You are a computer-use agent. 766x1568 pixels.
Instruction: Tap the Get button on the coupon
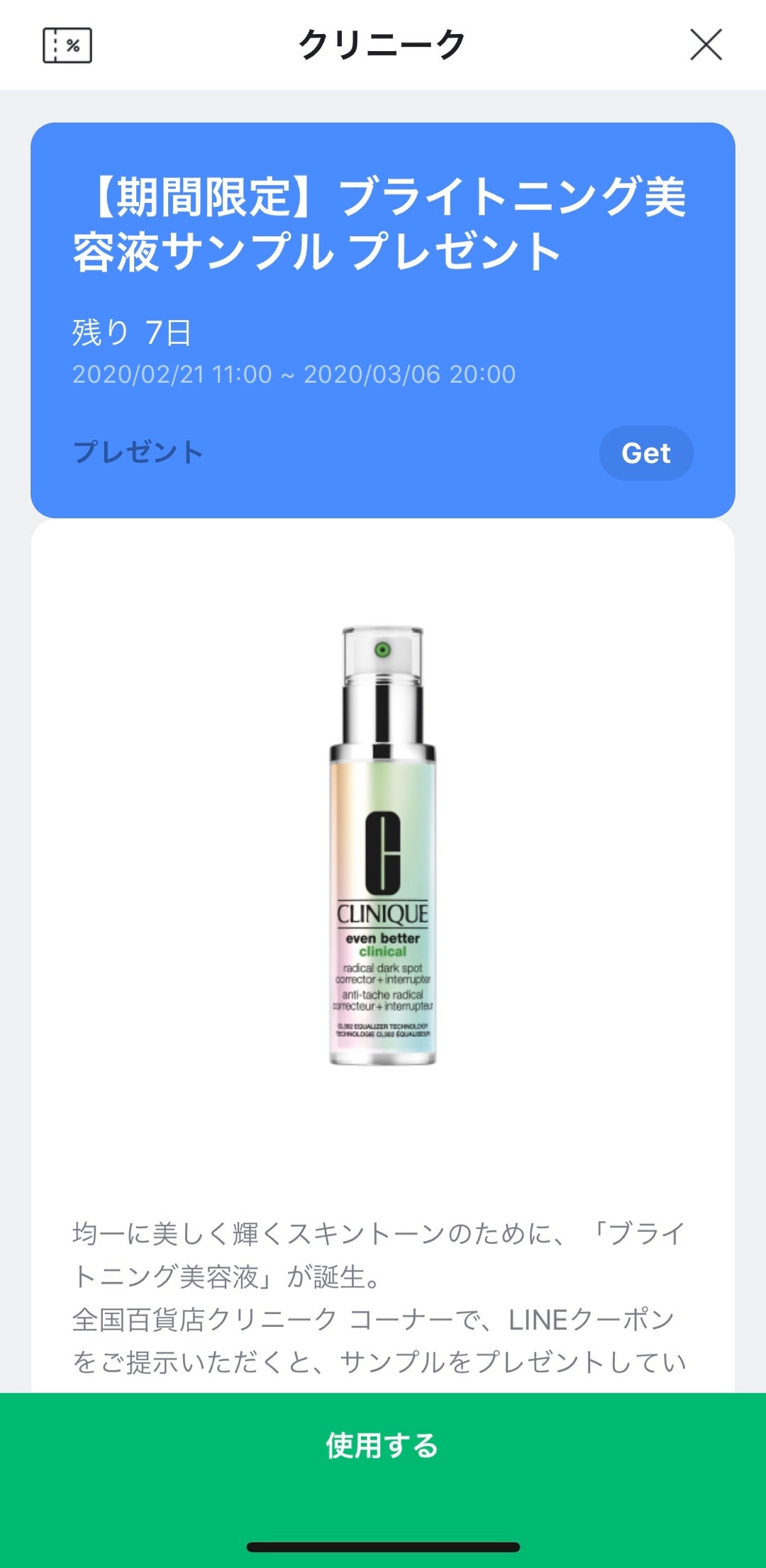tap(645, 453)
